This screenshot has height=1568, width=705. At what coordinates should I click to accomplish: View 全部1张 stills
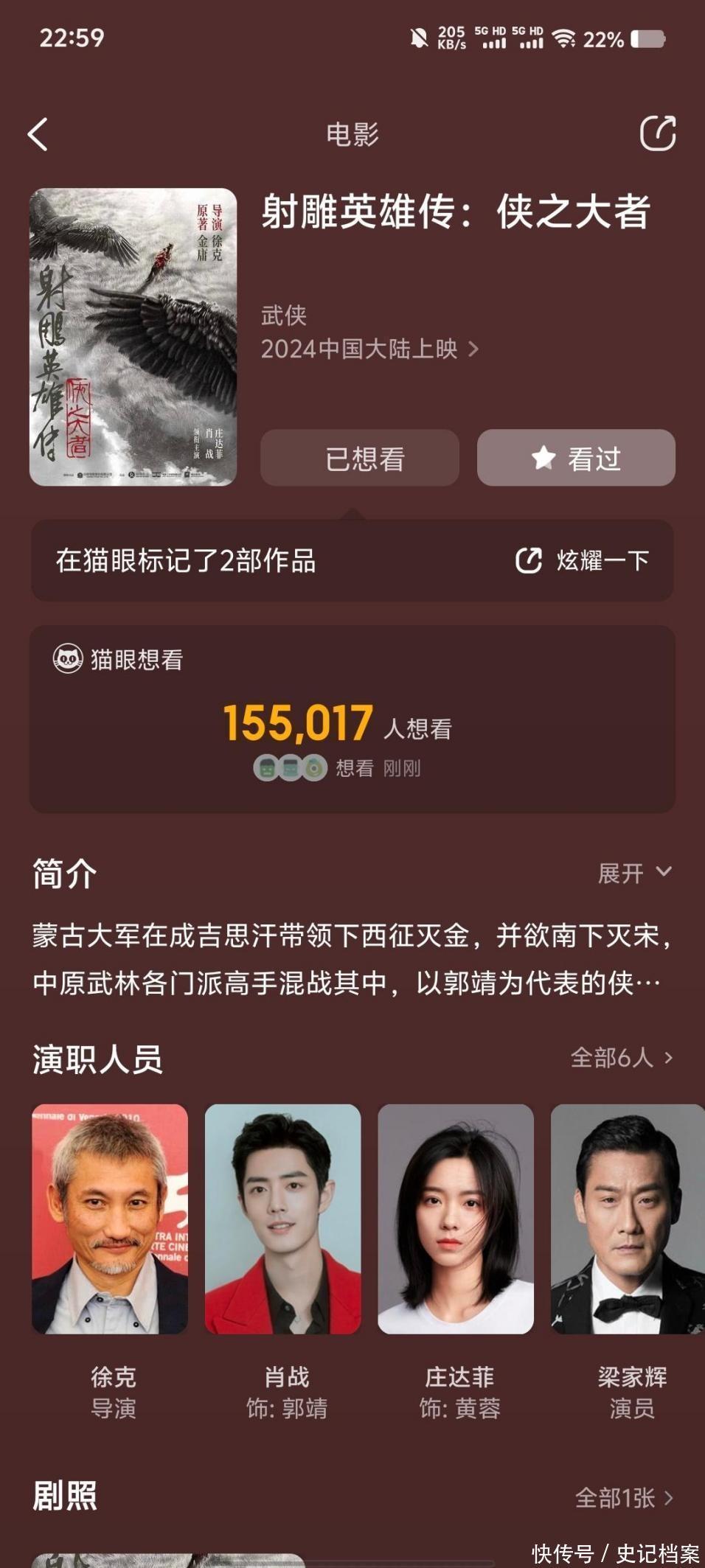(623, 1497)
